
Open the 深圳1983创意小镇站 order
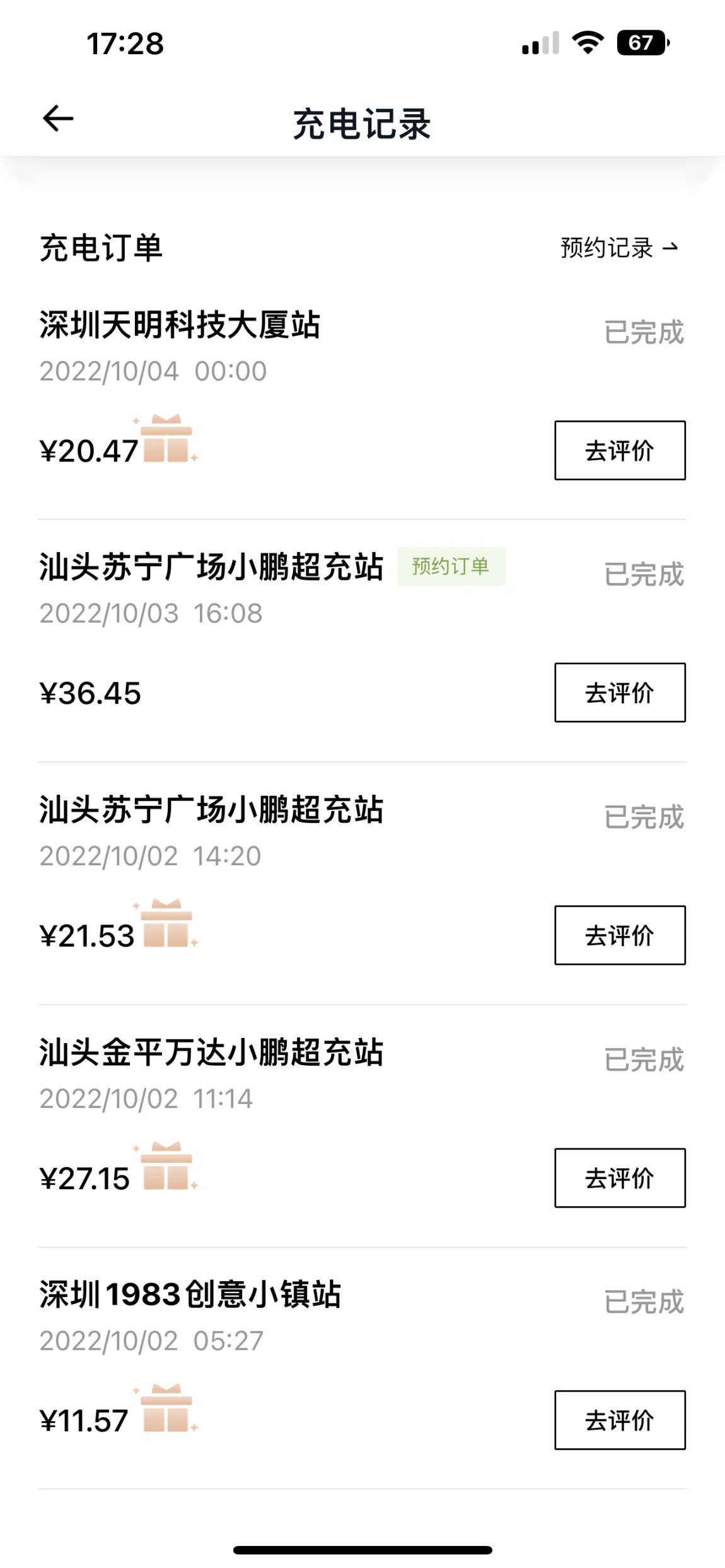[362, 1368]
